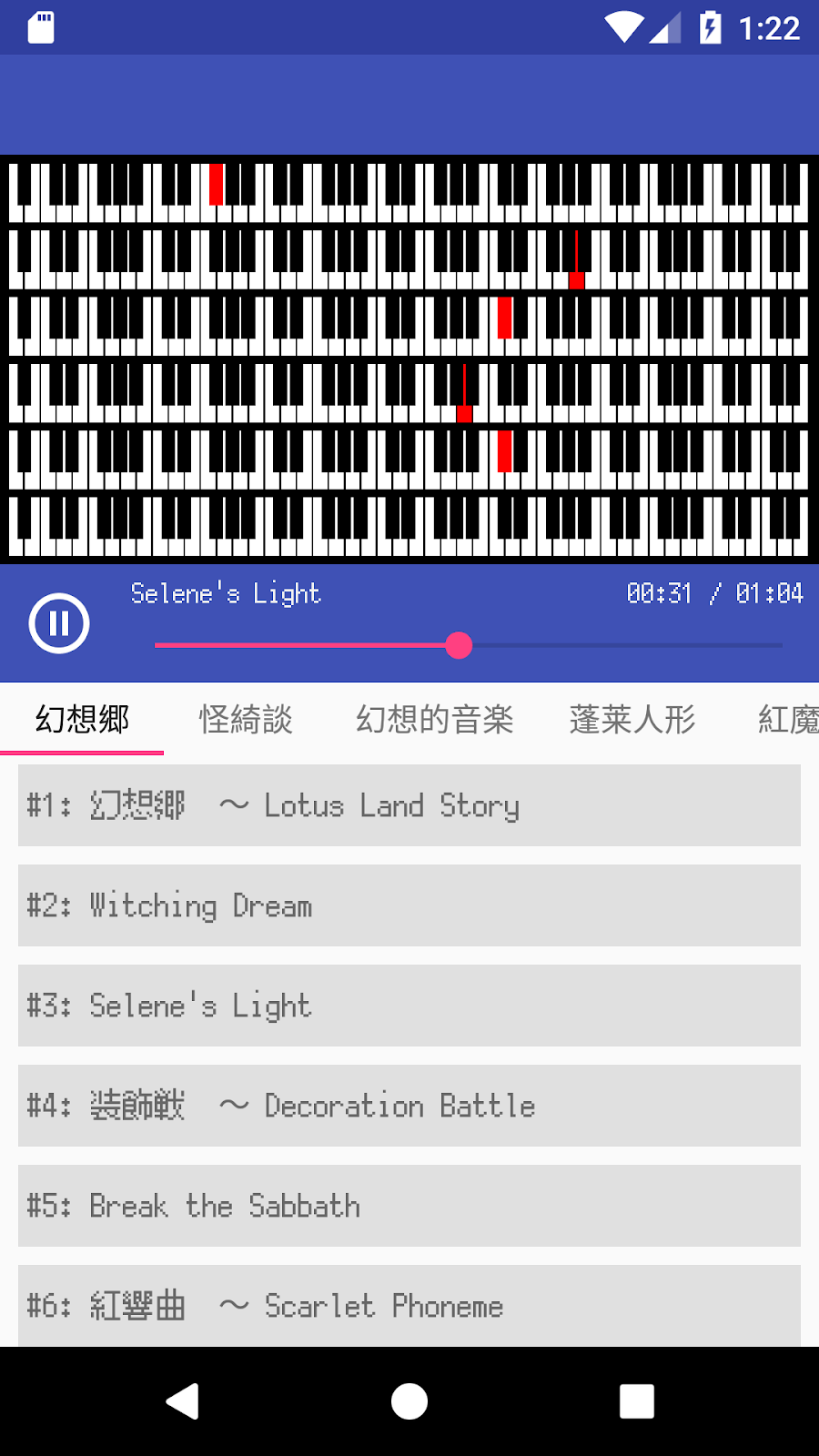Play track #2 Witching Dream
Viewport: 819px width, 1456px height.
(409, 905)
